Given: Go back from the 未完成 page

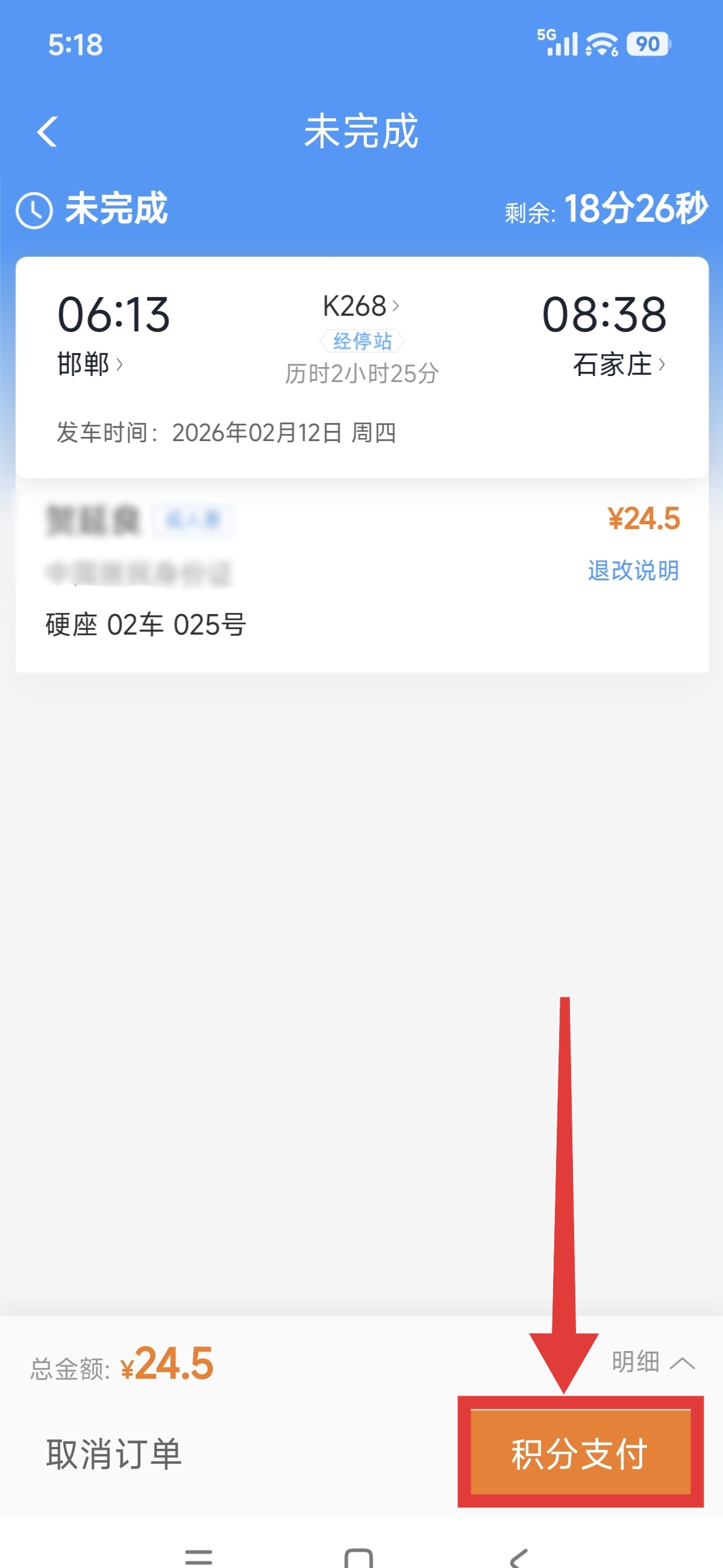Looking at the screenshot, I should coord(48,131).
